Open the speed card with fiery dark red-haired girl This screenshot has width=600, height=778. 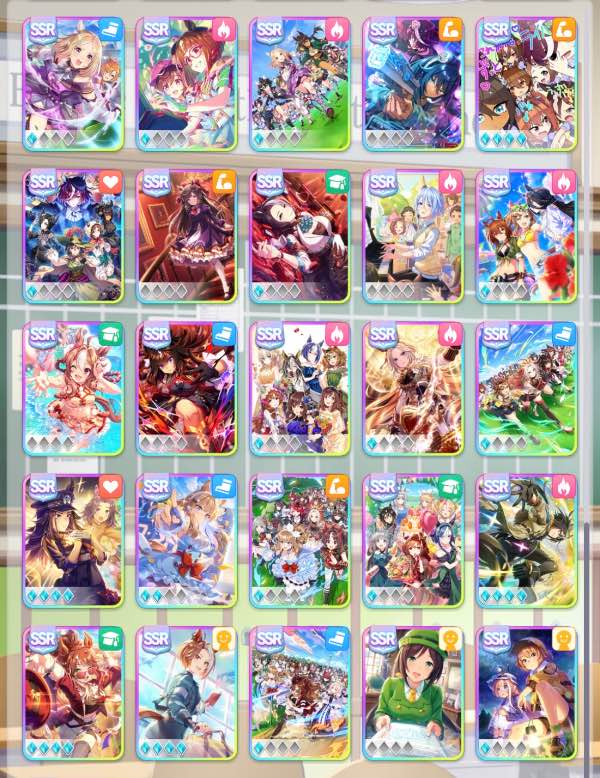pyautogui.click(x=186, y=389)
